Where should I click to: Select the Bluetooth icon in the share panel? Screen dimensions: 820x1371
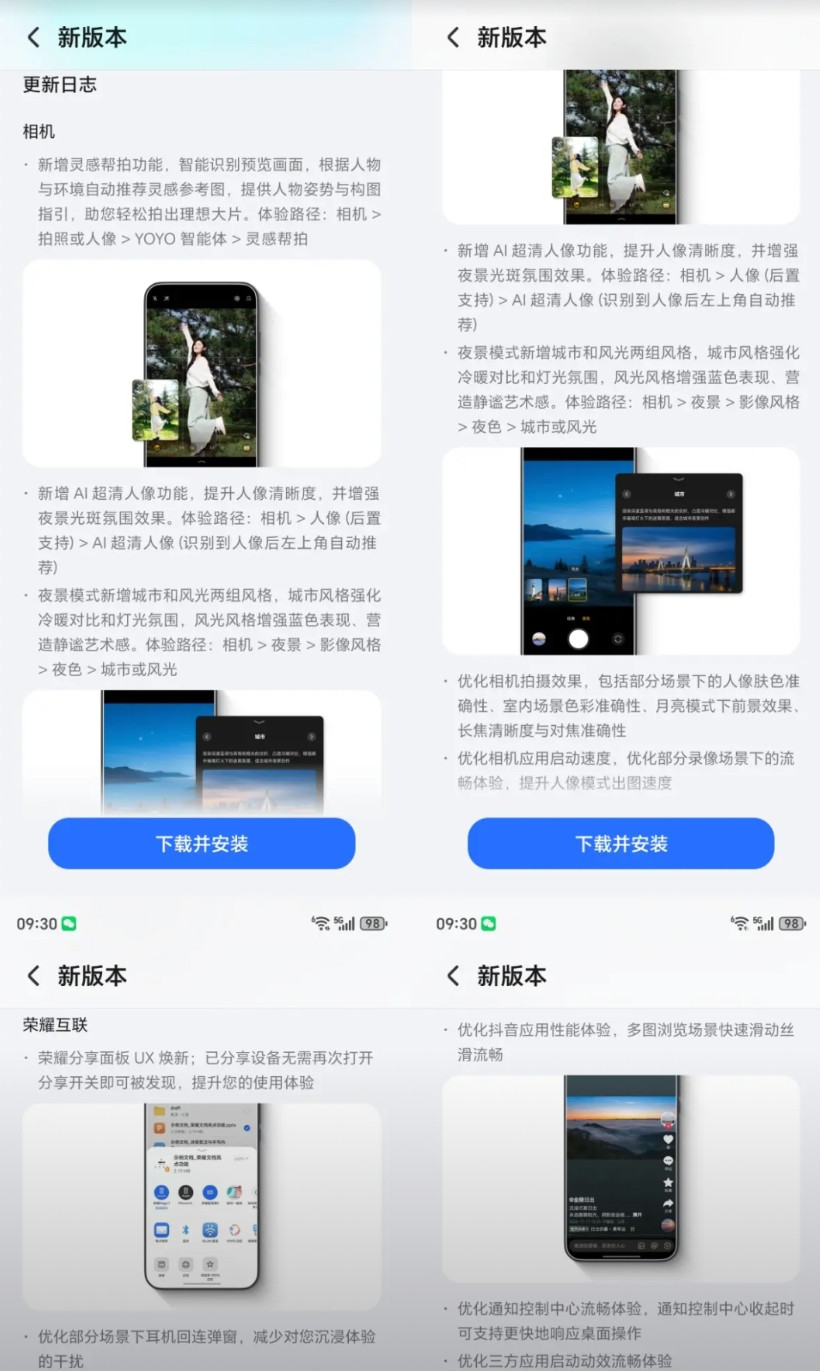pos(185,1230)
